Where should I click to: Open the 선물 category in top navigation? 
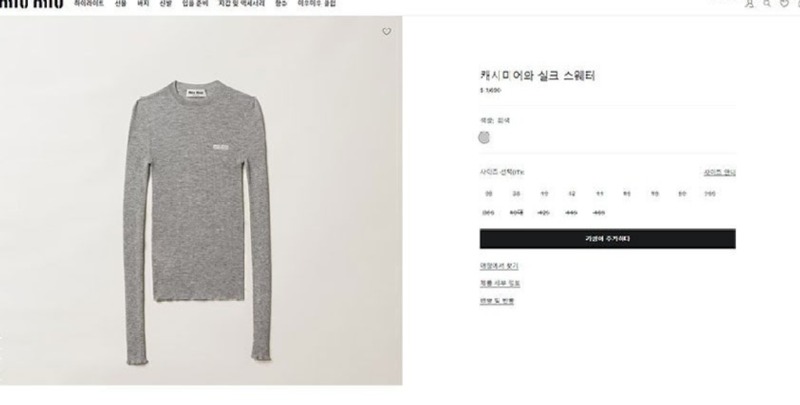(x=119, y=4)
